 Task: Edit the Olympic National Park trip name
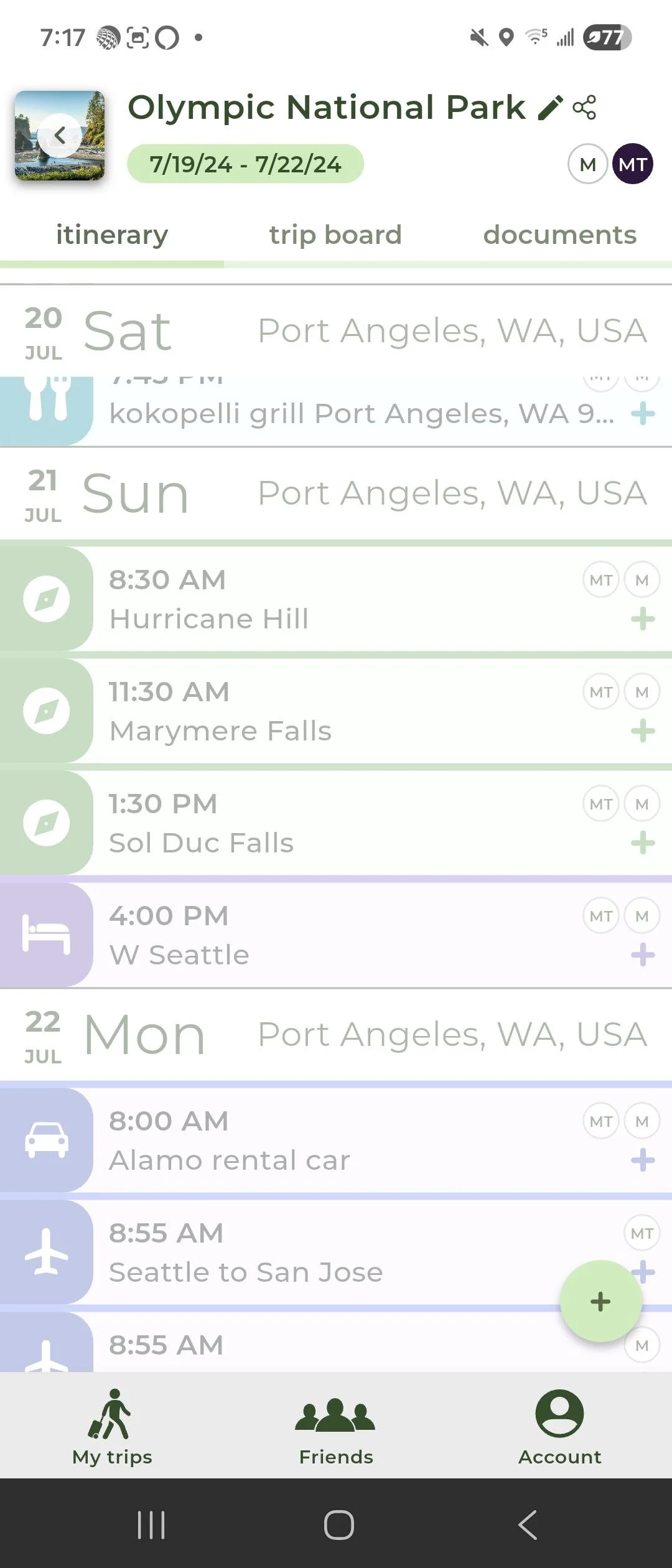(550, 108)
